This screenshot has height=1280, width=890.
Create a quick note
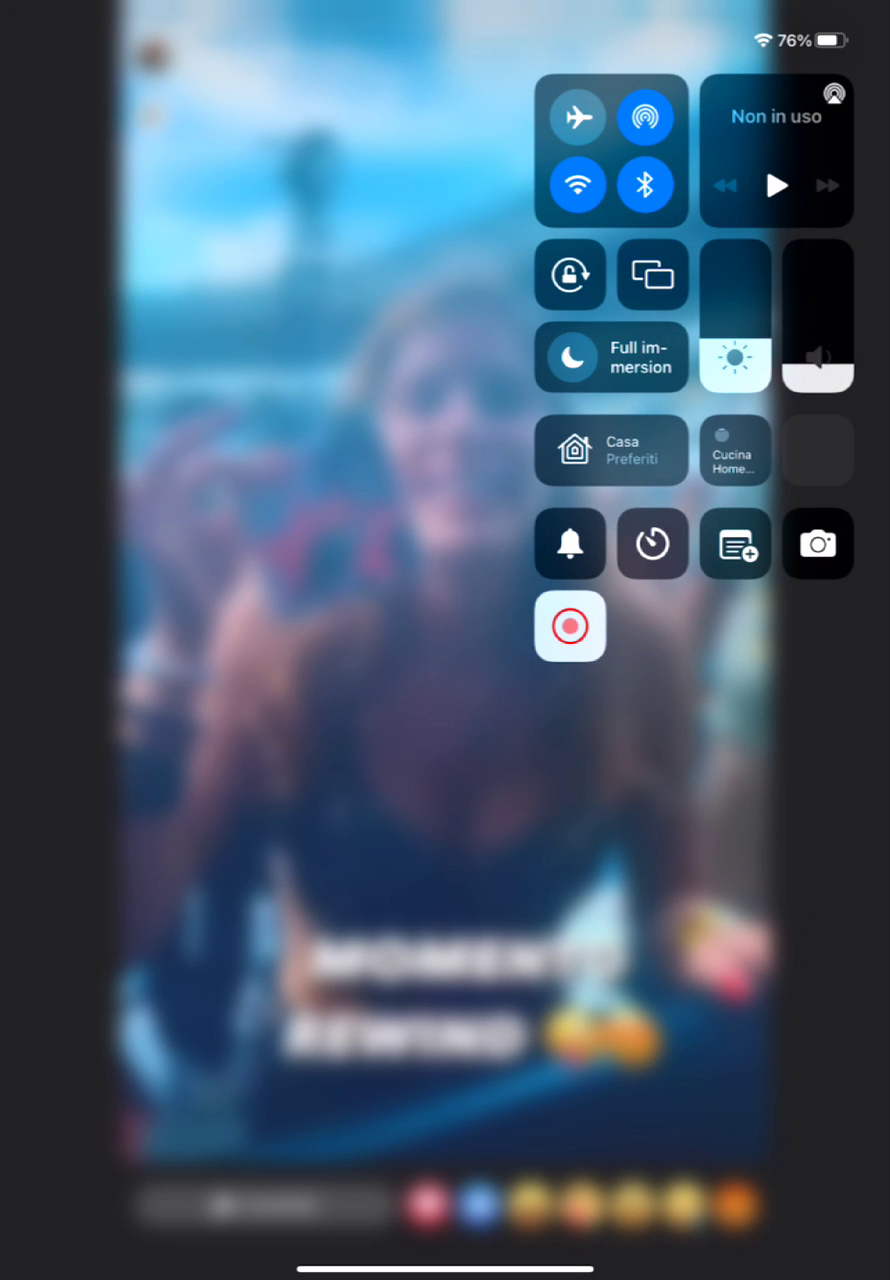pyautogui.click(x=735, y=543)
